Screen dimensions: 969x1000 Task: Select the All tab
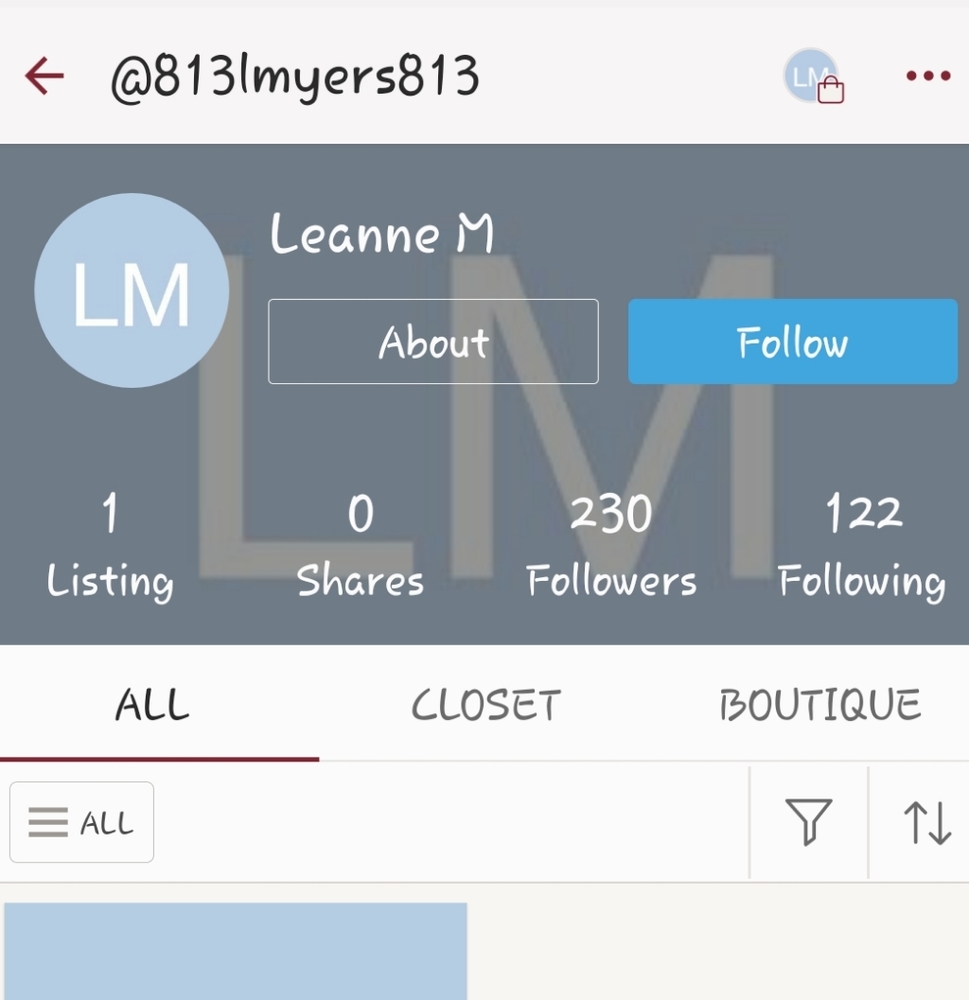[152, 705]
